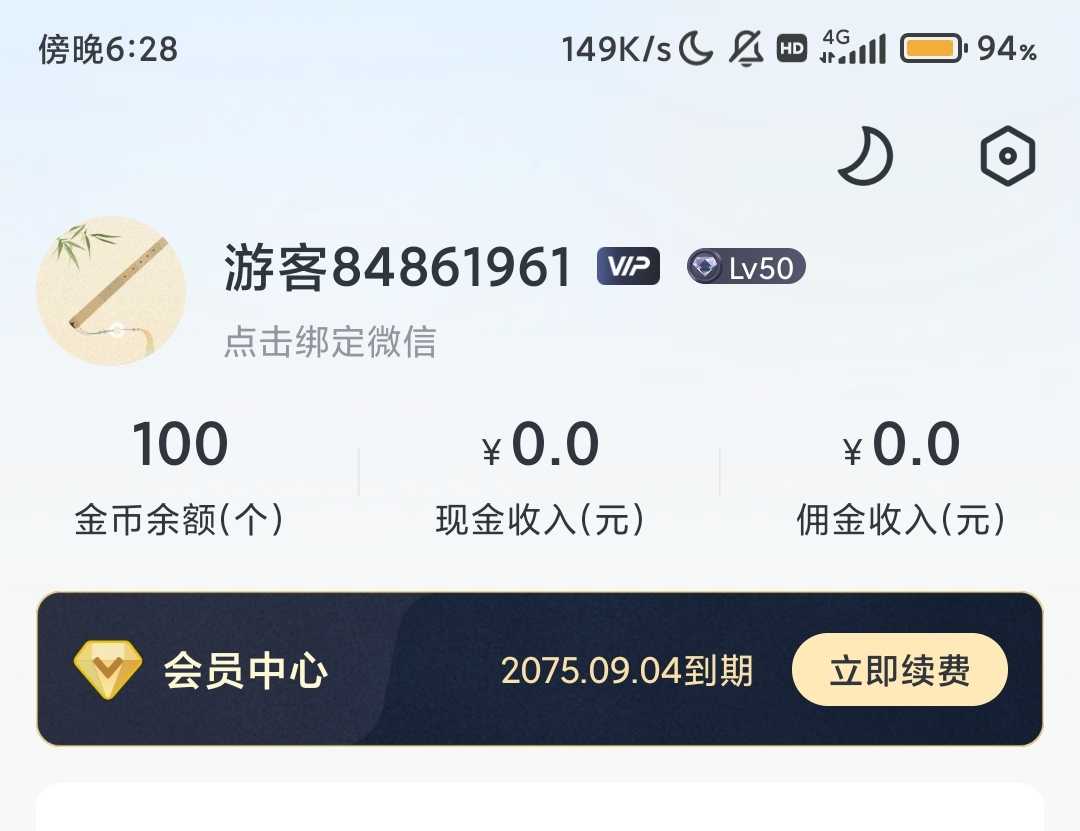Open 金币余额 coin balance details
The height and width of the screenshot is (831, 1080).
pos(180,476)
